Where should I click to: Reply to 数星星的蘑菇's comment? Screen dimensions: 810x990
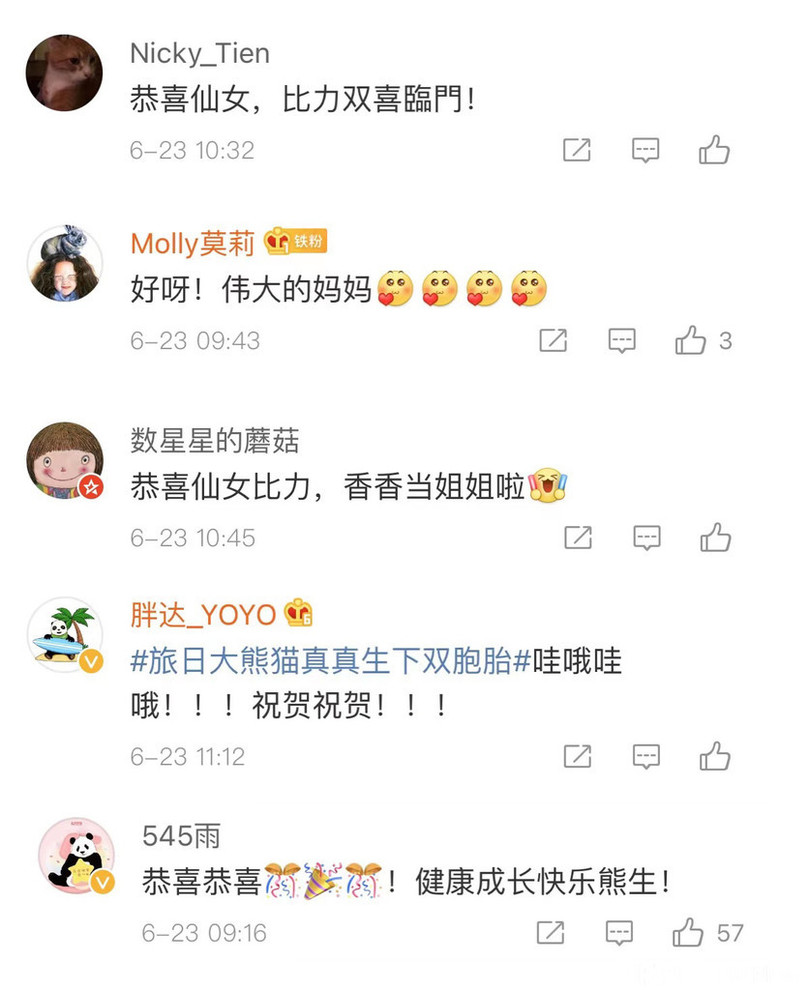click(x=647, y=538)
